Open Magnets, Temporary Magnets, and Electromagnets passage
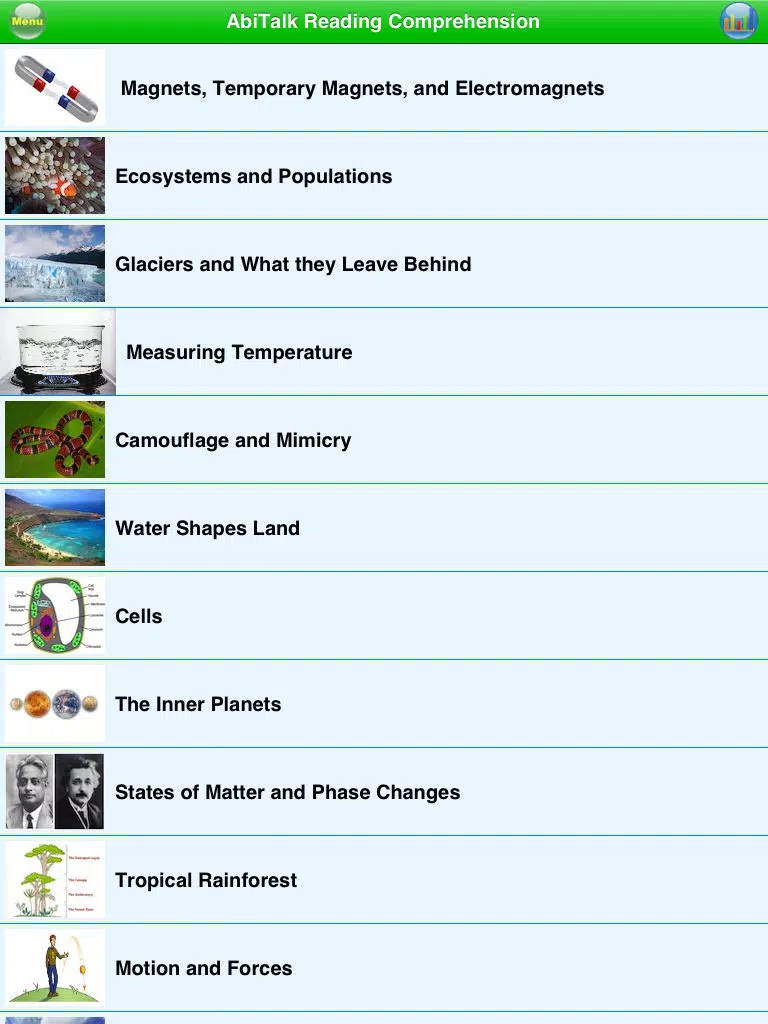768x1024 pixels. (362, 88)
